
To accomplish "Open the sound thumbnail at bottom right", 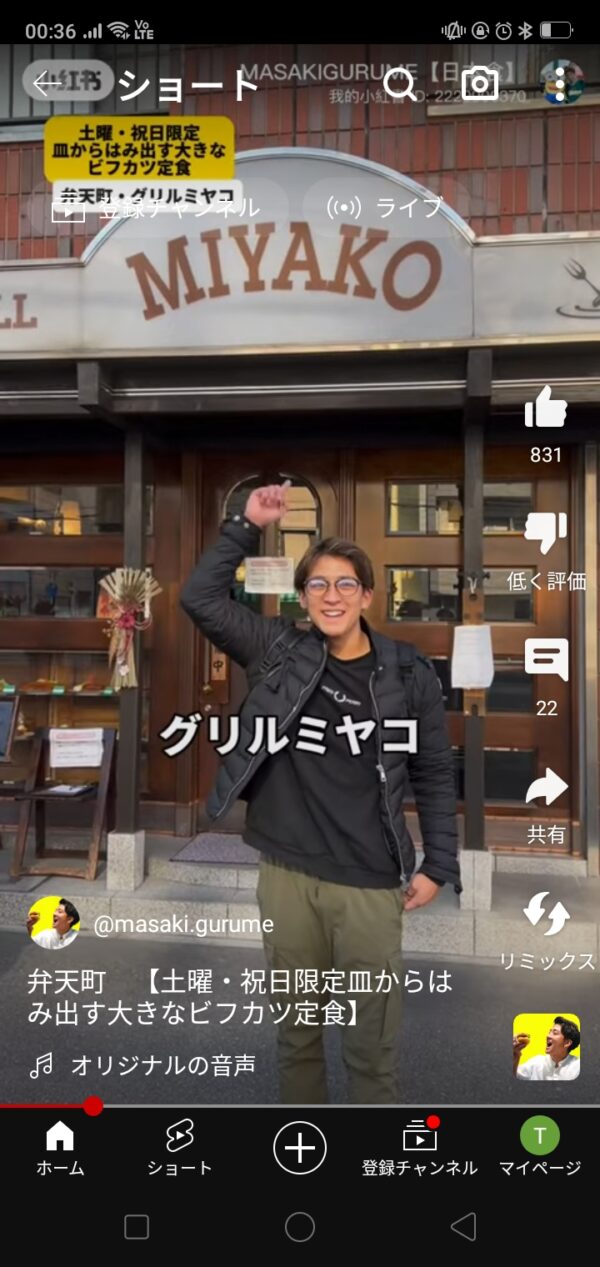I will 546,1047.
